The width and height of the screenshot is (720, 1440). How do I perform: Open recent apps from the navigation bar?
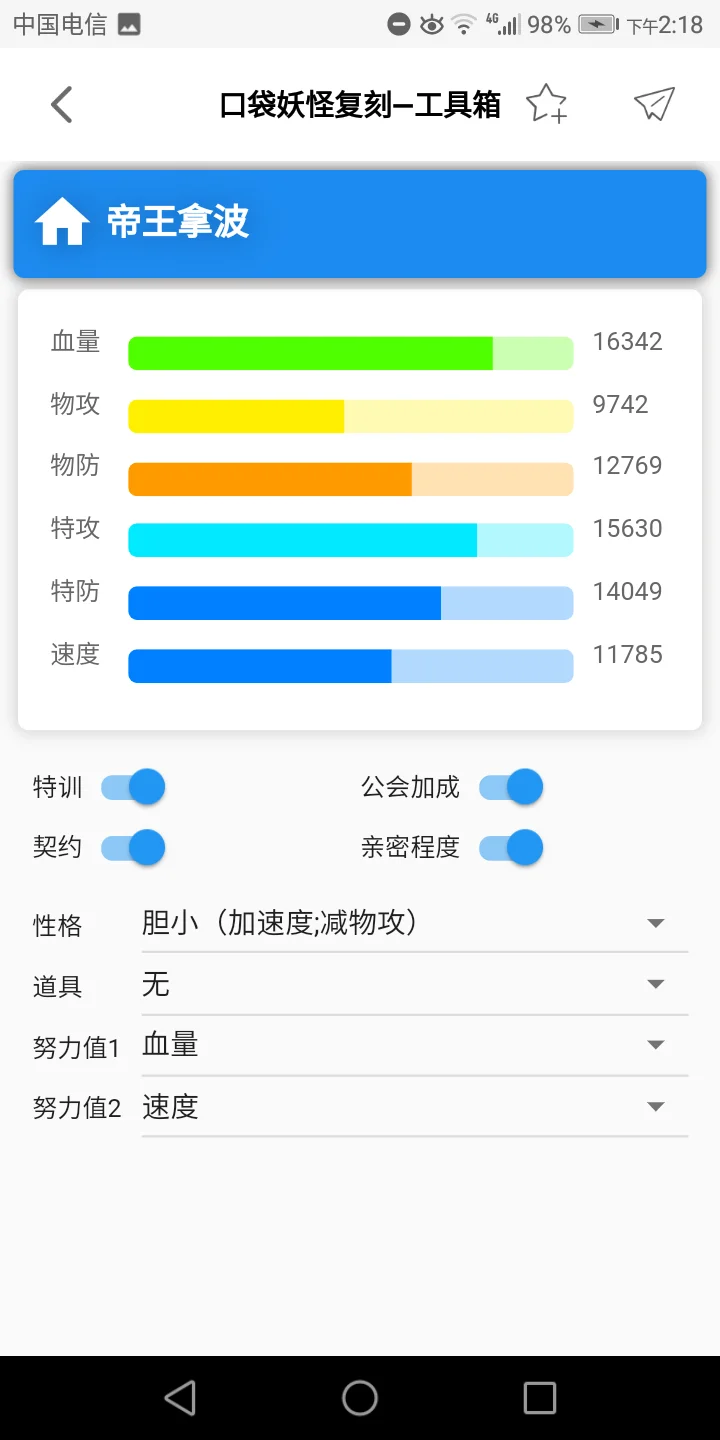(540, 1398)
